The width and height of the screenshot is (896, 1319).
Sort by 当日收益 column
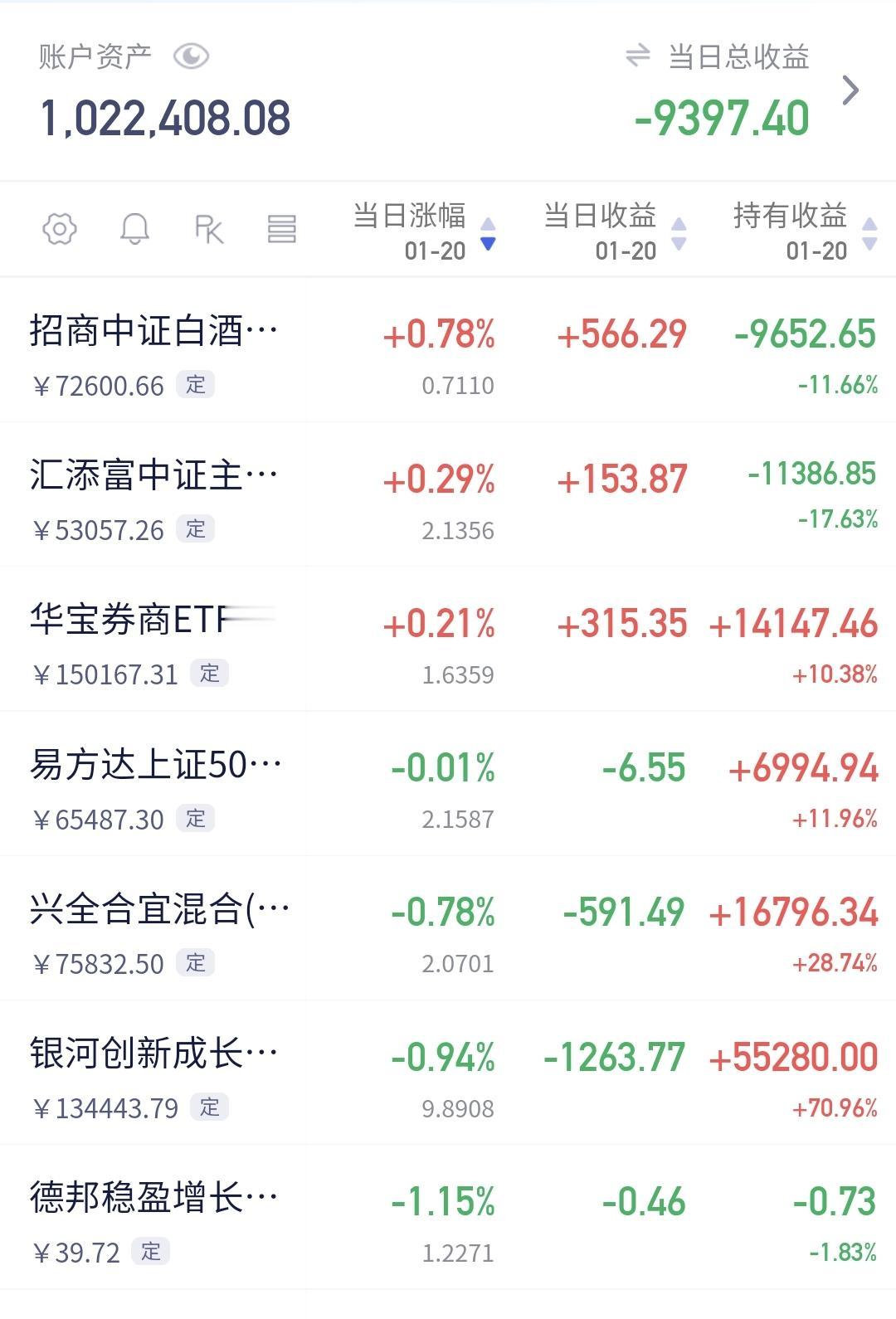(615, 231)
